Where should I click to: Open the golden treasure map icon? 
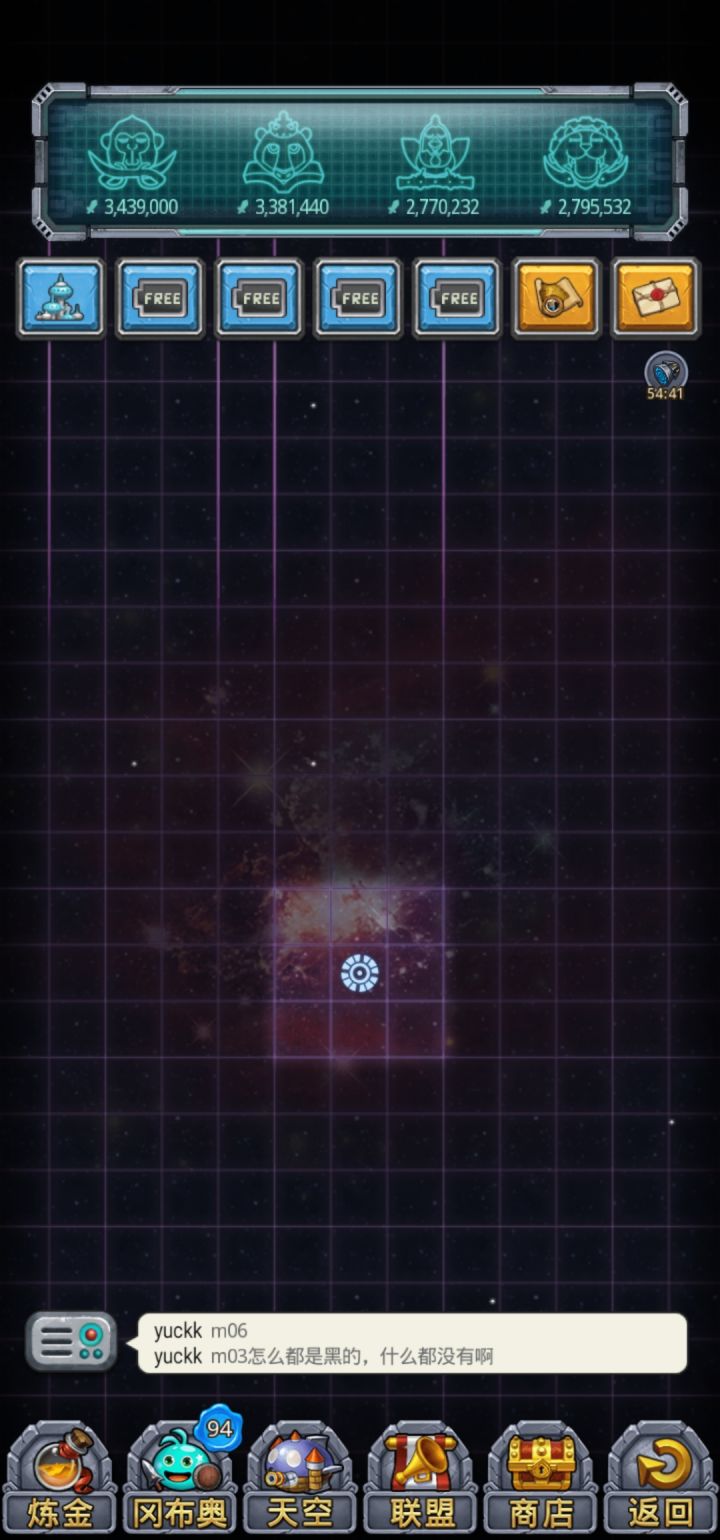coord(555,298)
